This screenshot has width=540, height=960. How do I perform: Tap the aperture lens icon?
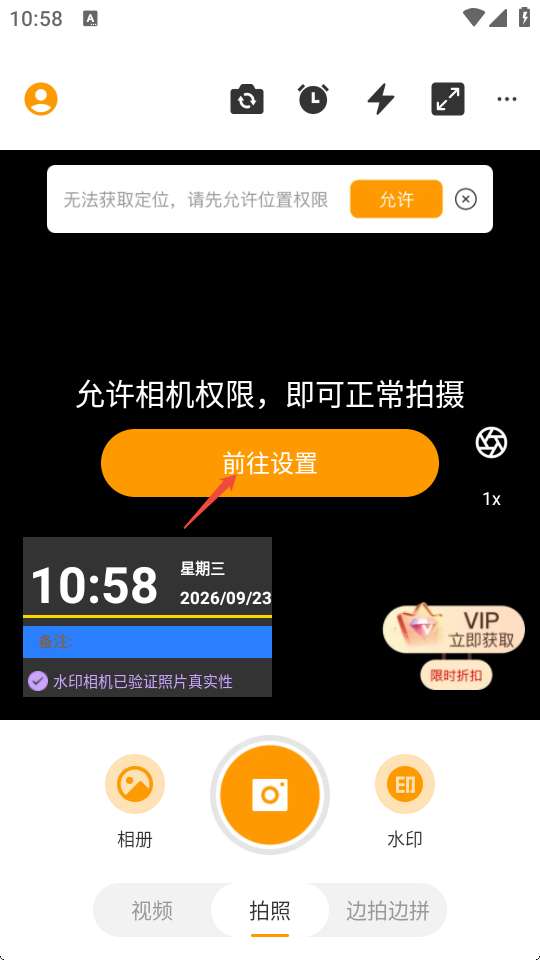point(492,443)
